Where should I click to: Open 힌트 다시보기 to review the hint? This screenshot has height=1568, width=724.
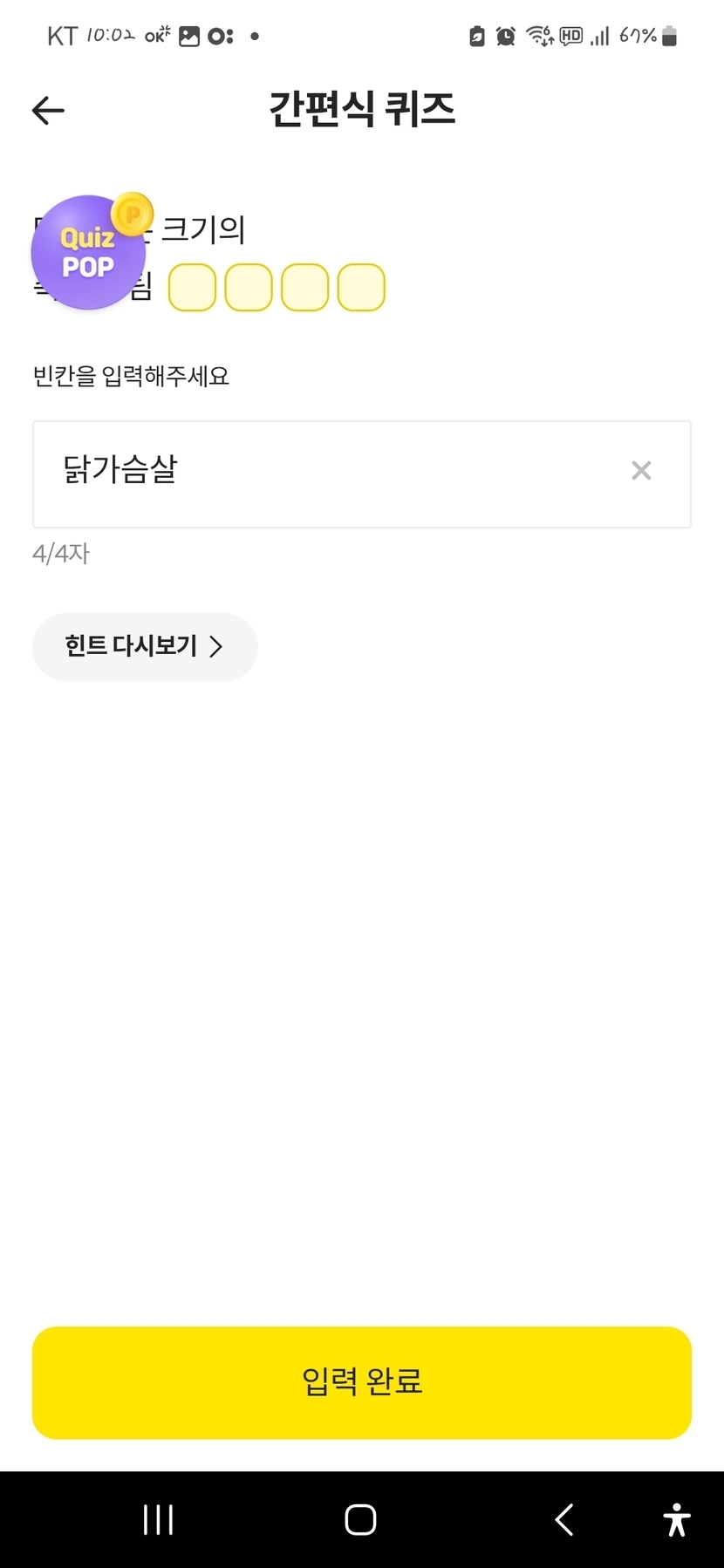click(x=145, y=647)
